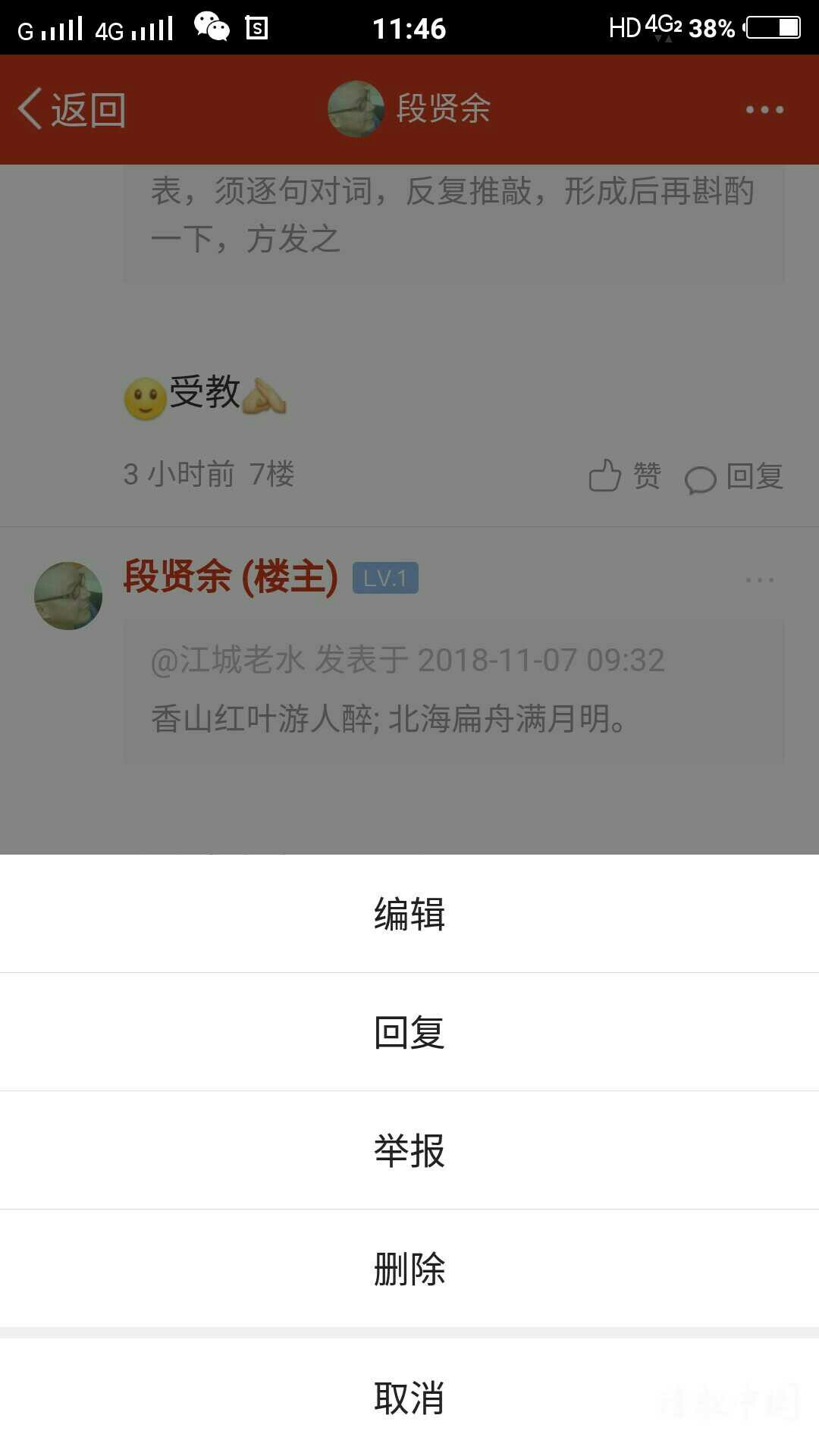The image size is (819, 1456).
Task: Delete the post with 删除
Action: 409,1269
